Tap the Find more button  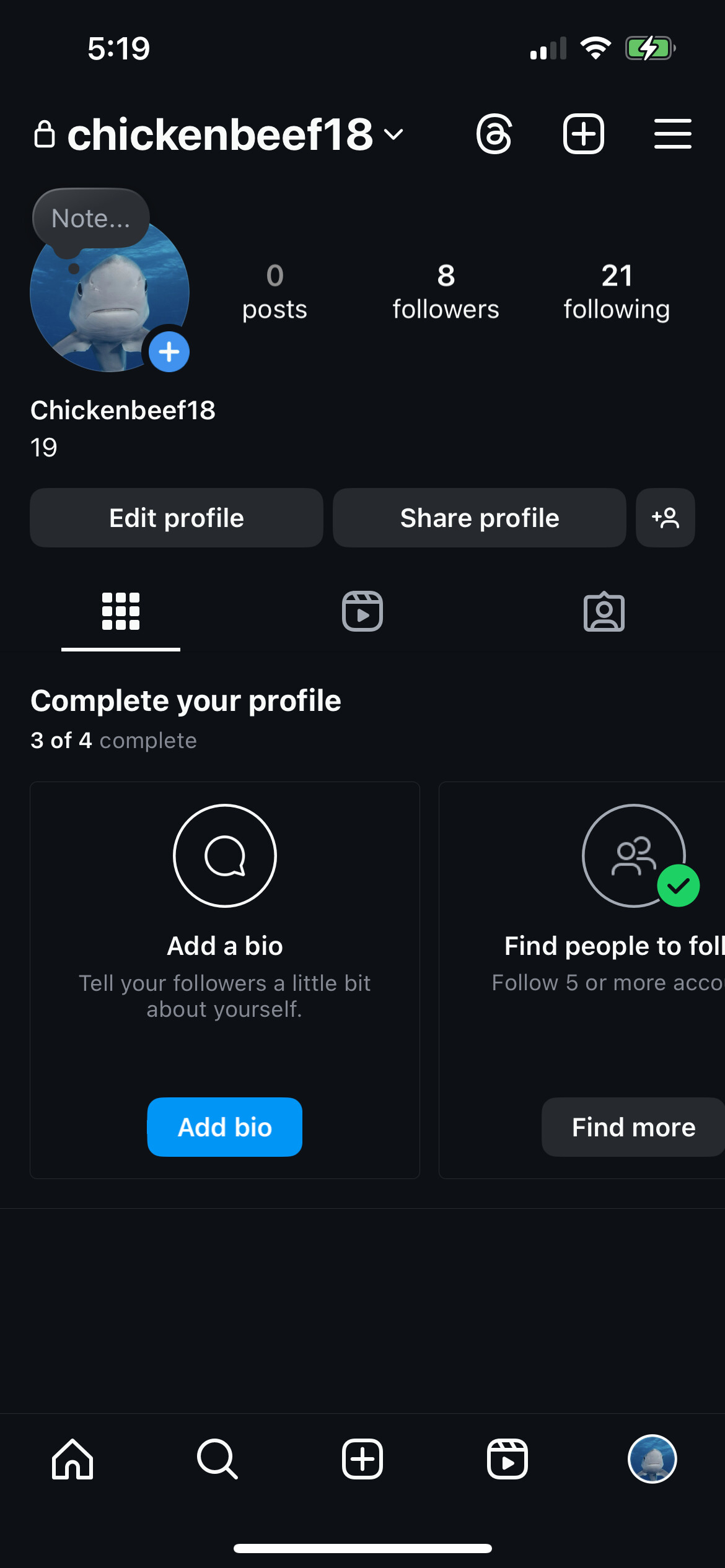pyautogui.click(x=633, y=1126)
